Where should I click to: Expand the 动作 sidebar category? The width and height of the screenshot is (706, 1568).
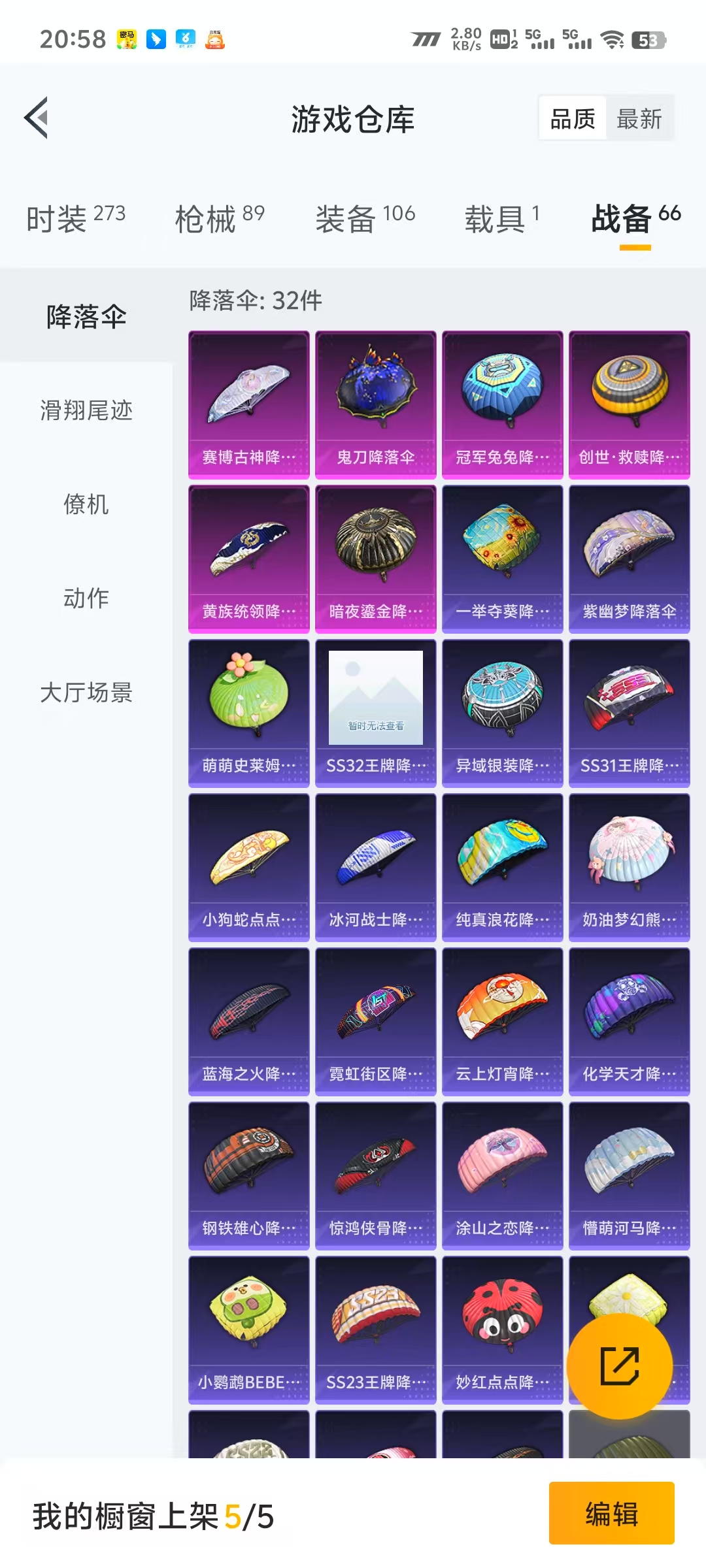(87, 598)
